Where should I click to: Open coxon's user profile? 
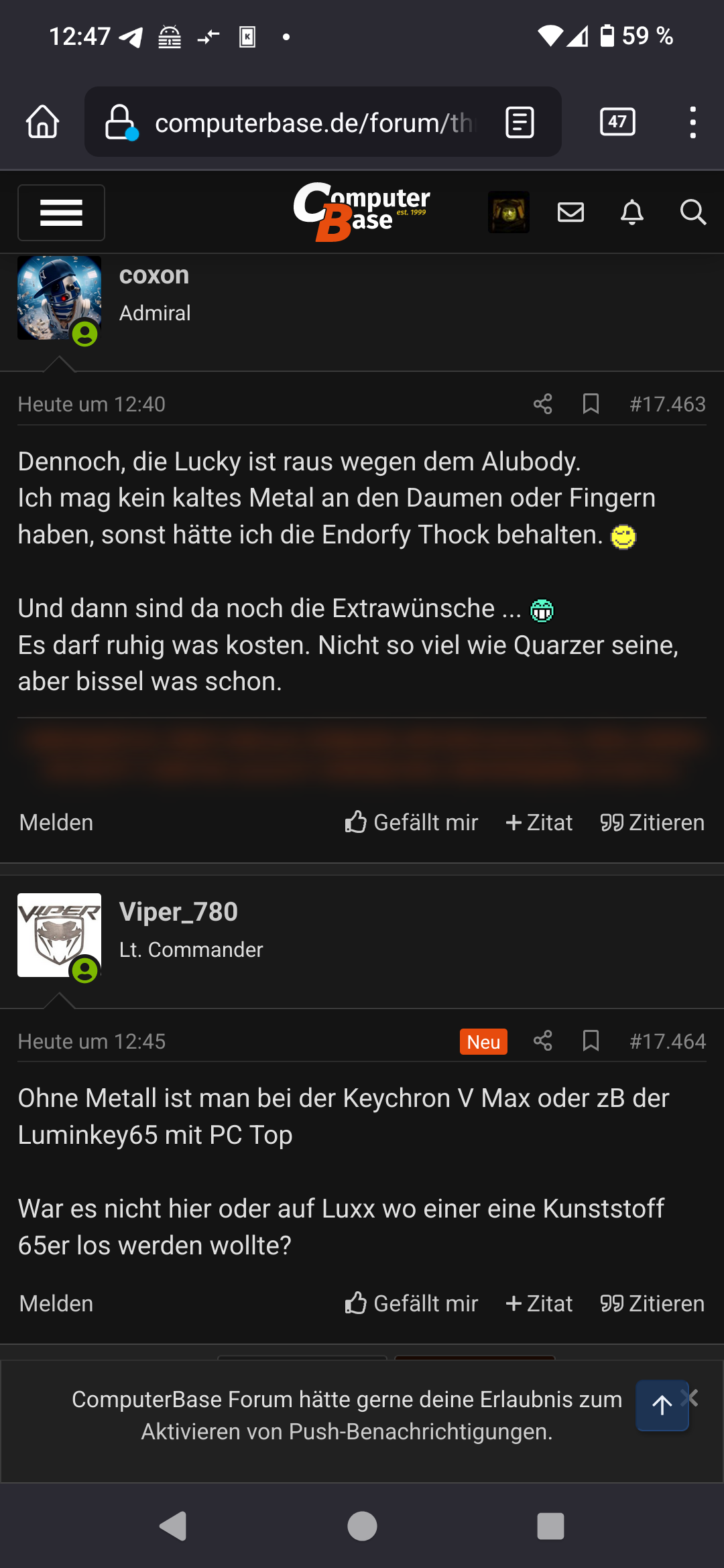[154, 275]
